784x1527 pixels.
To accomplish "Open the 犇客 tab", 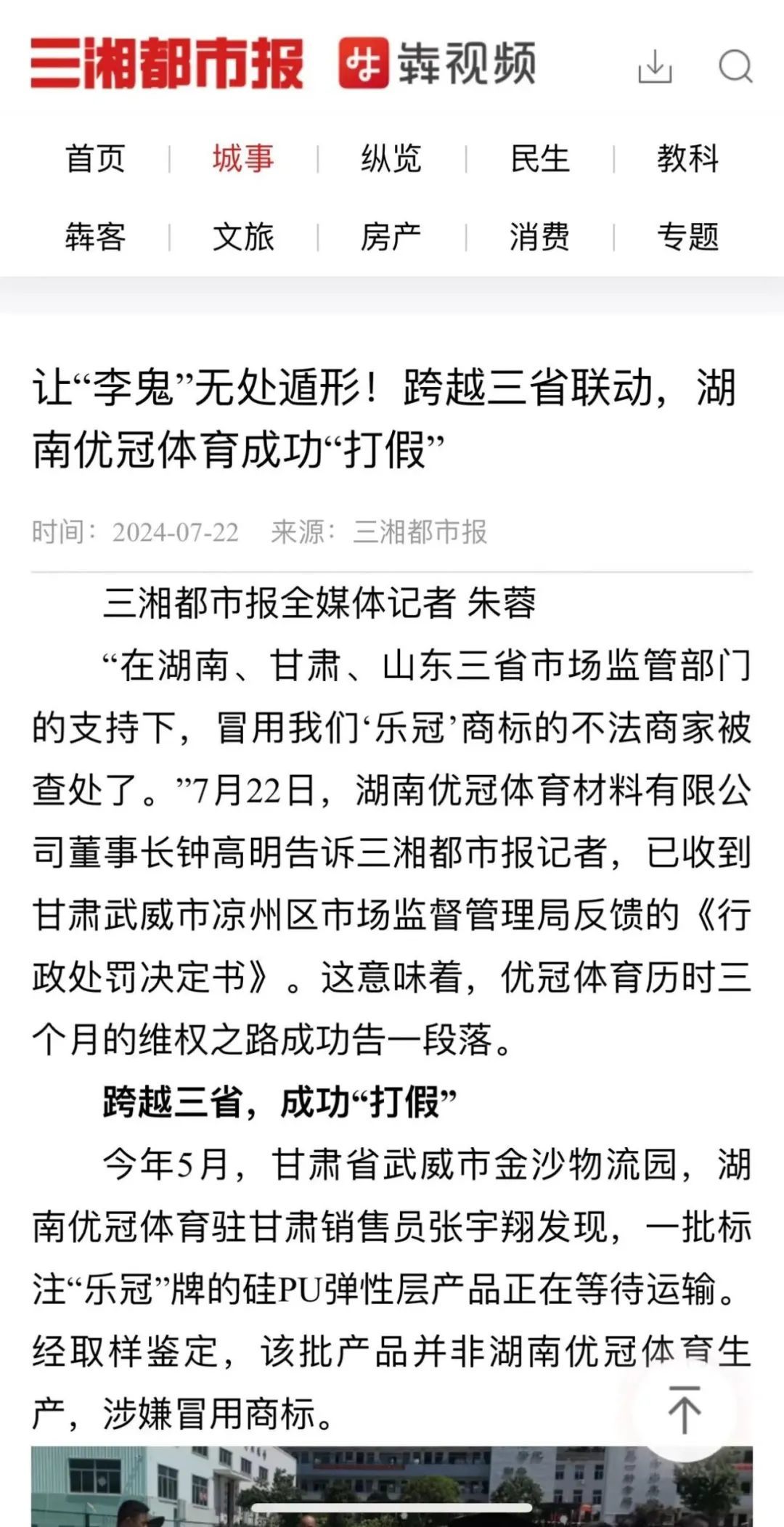I will click(95, 237).
